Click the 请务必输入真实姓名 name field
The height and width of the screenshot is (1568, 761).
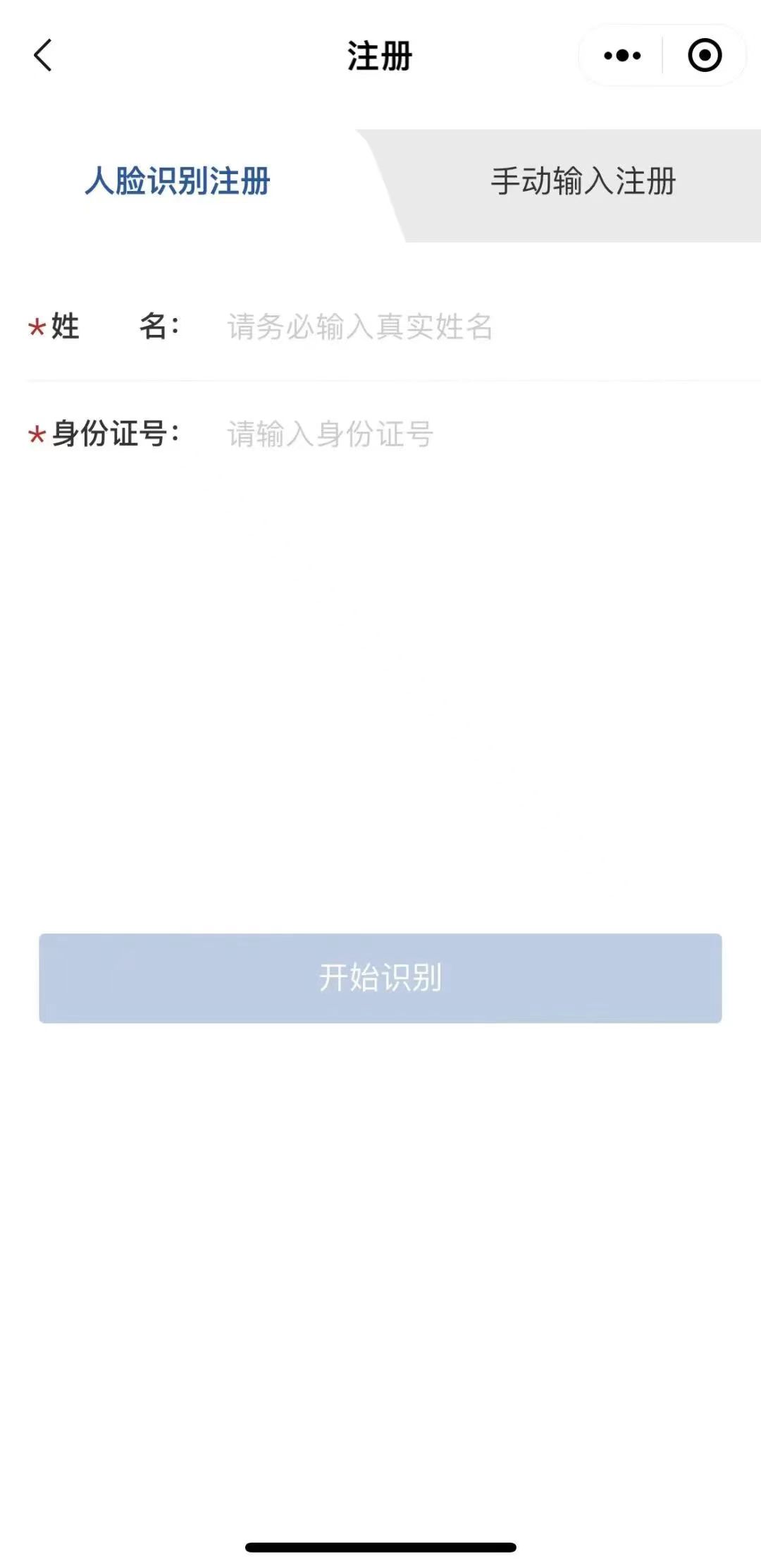(359, 326)
